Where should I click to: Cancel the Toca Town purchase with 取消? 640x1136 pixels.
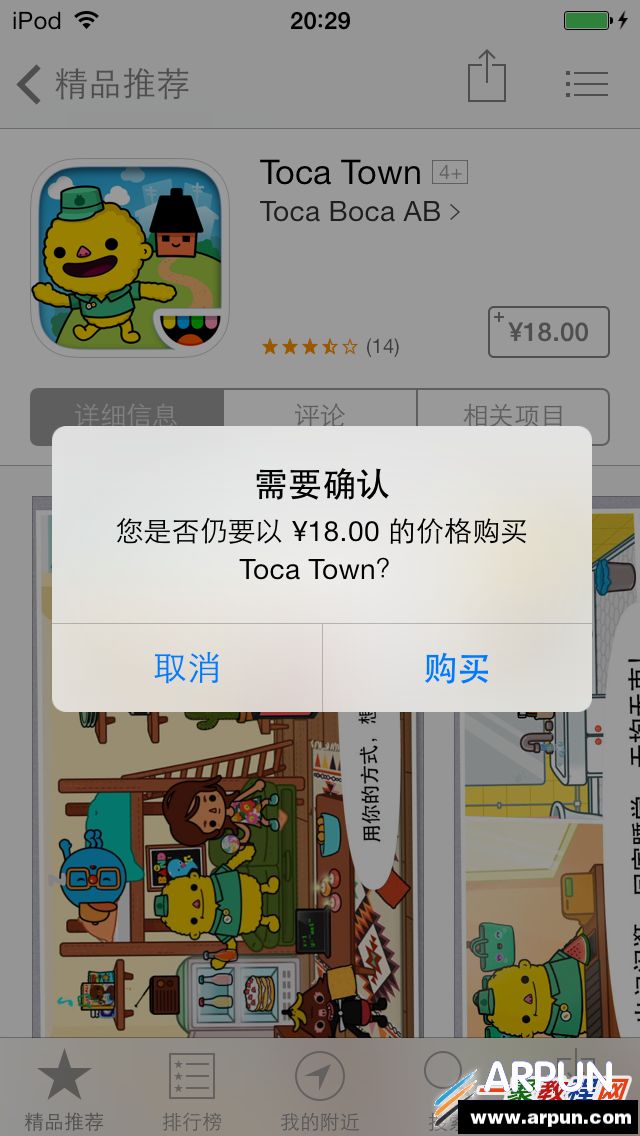click(x=187, y=668)
